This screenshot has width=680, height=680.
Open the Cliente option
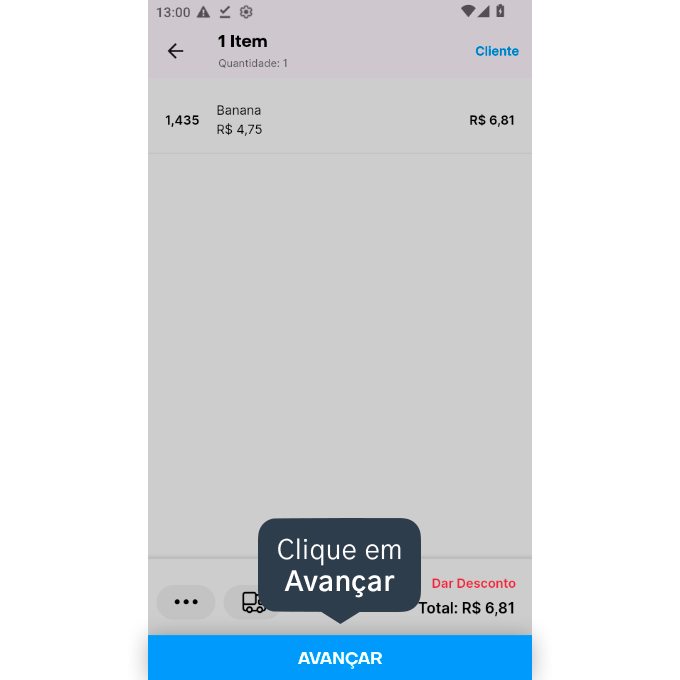496,51
